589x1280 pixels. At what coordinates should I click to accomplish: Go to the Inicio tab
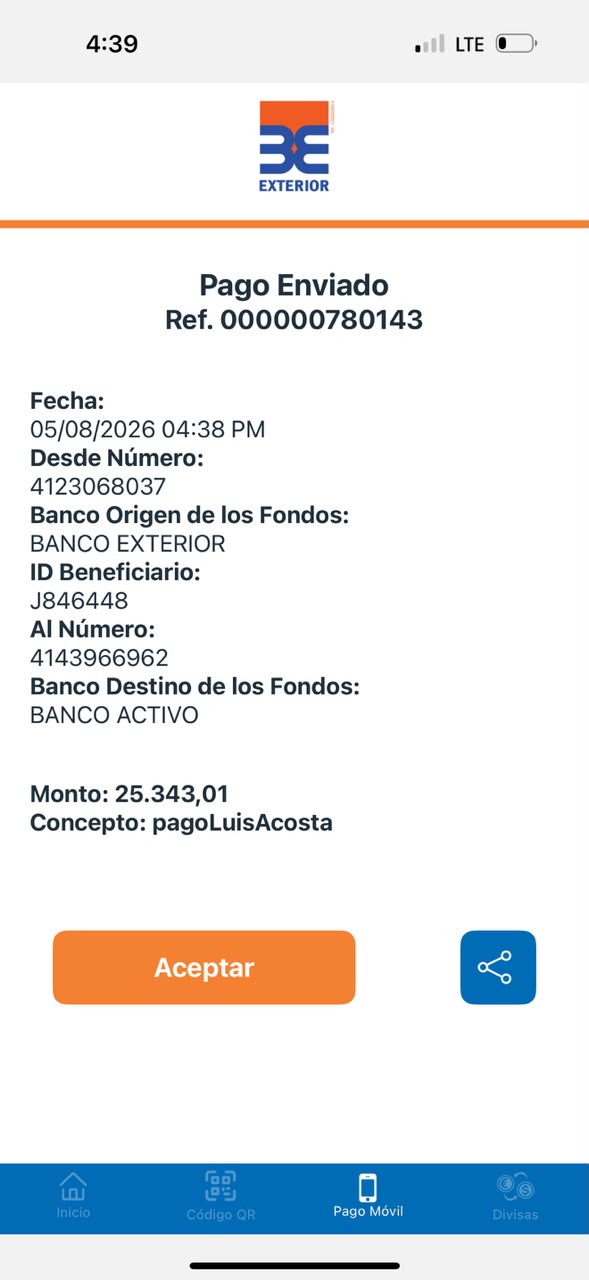tap(73, 1196)
